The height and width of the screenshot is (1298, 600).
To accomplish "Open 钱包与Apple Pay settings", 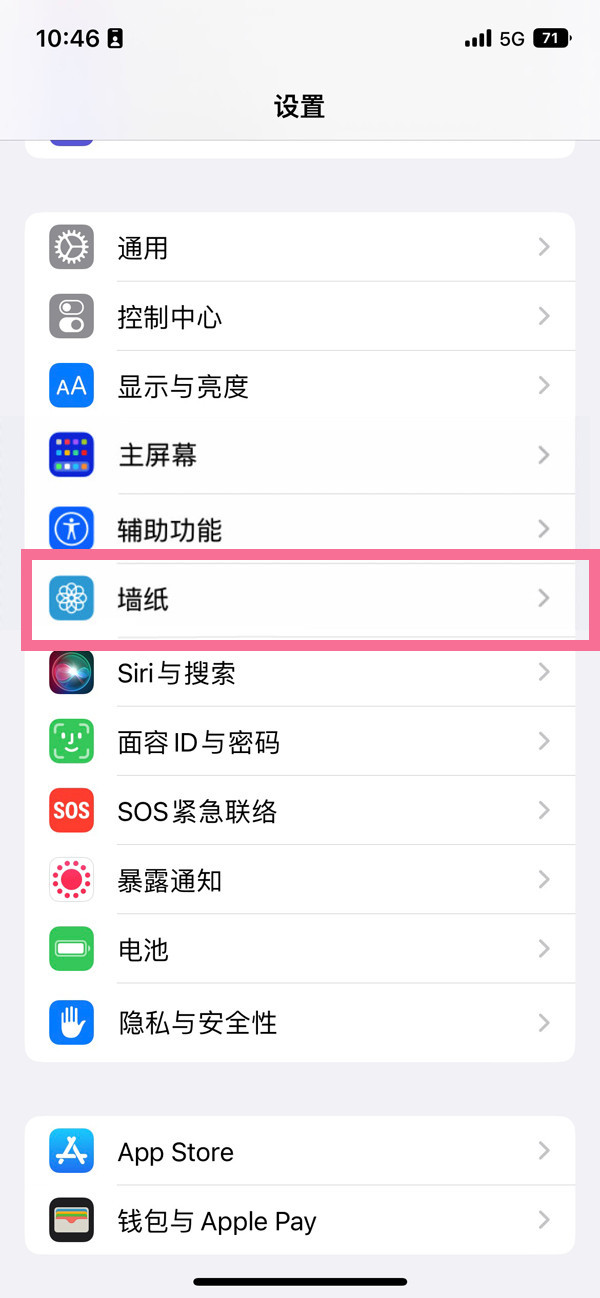I will (x=300, y=1220).
